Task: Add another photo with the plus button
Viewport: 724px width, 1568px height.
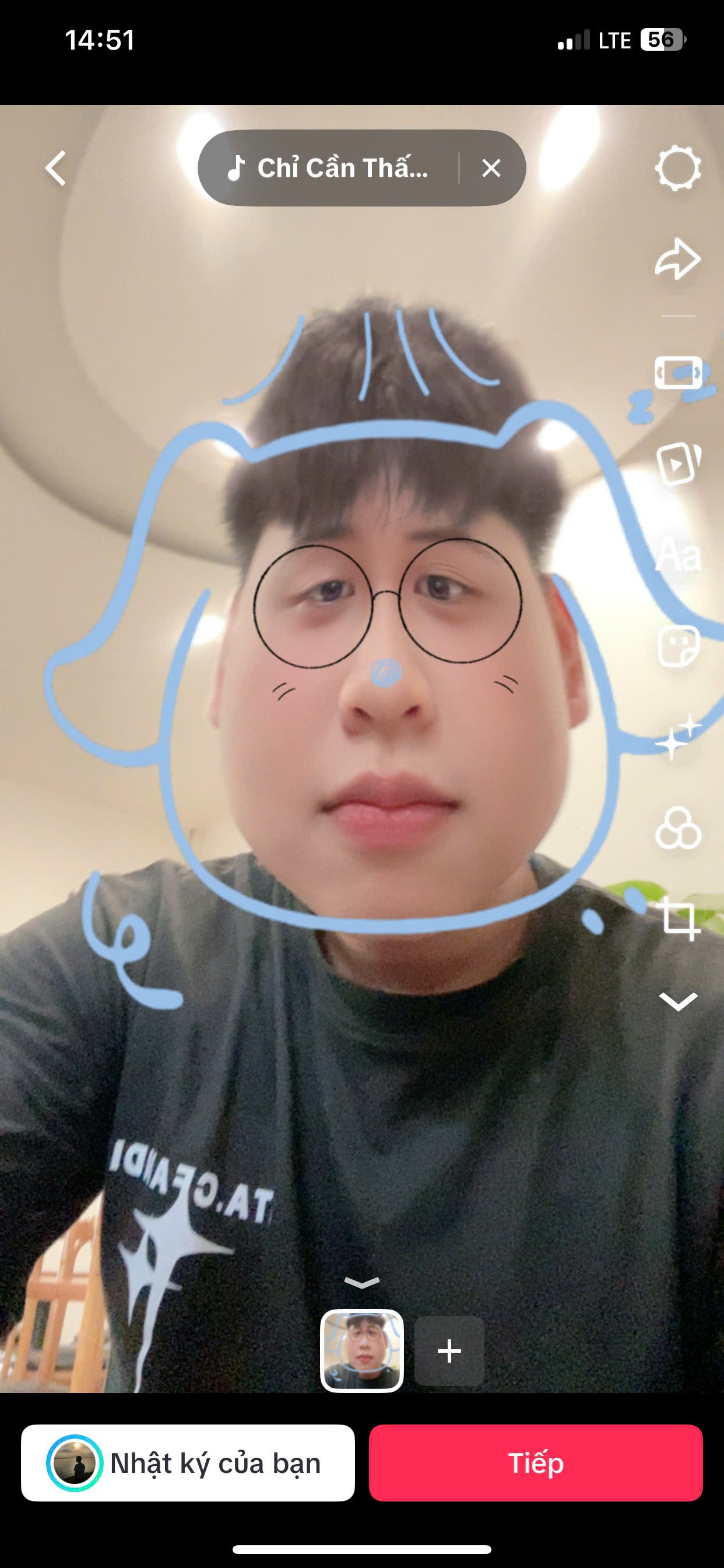Action: [x=449, y=1350]
